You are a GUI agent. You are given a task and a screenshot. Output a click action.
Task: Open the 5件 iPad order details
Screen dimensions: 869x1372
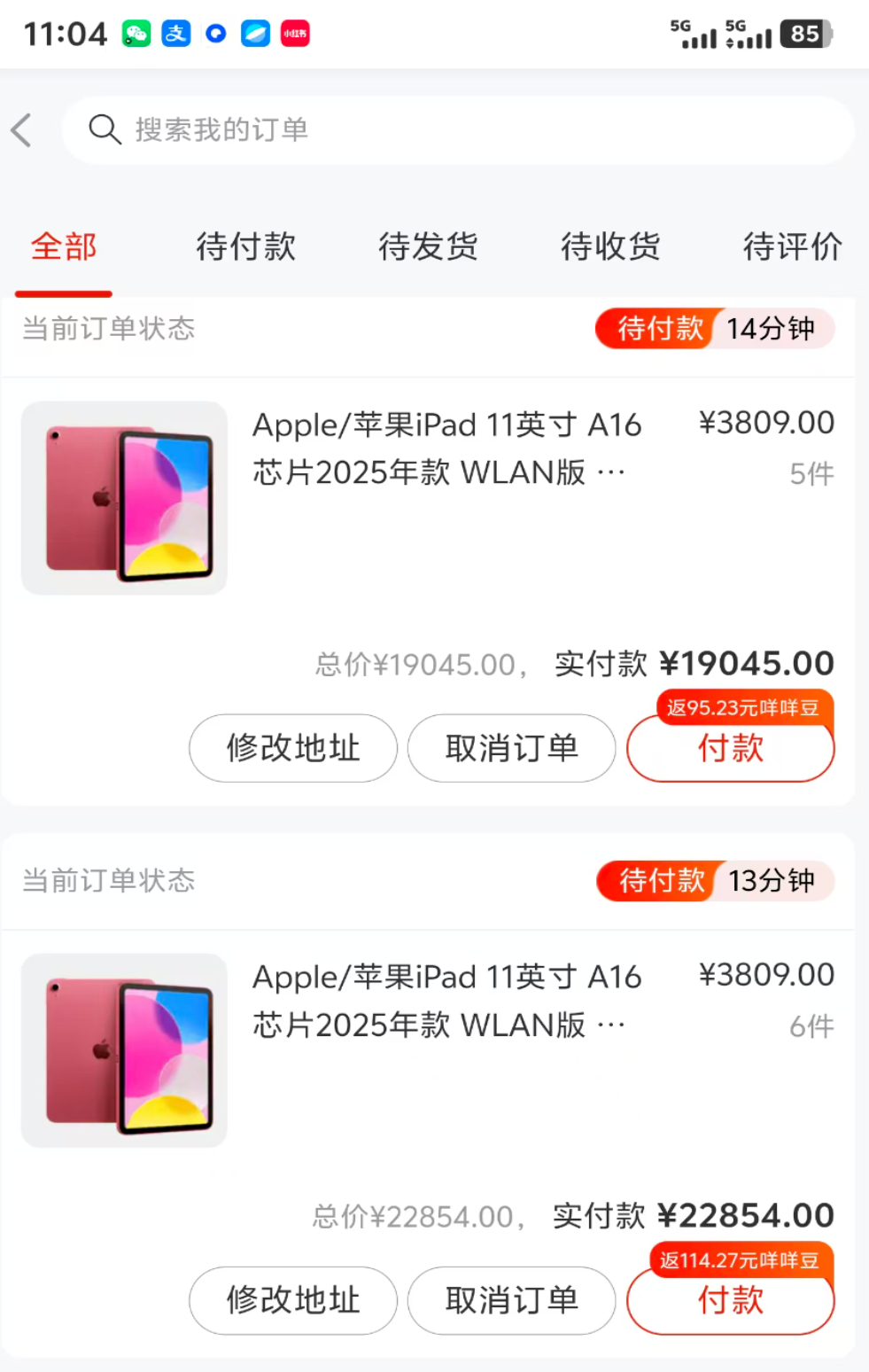coord(446,449)
